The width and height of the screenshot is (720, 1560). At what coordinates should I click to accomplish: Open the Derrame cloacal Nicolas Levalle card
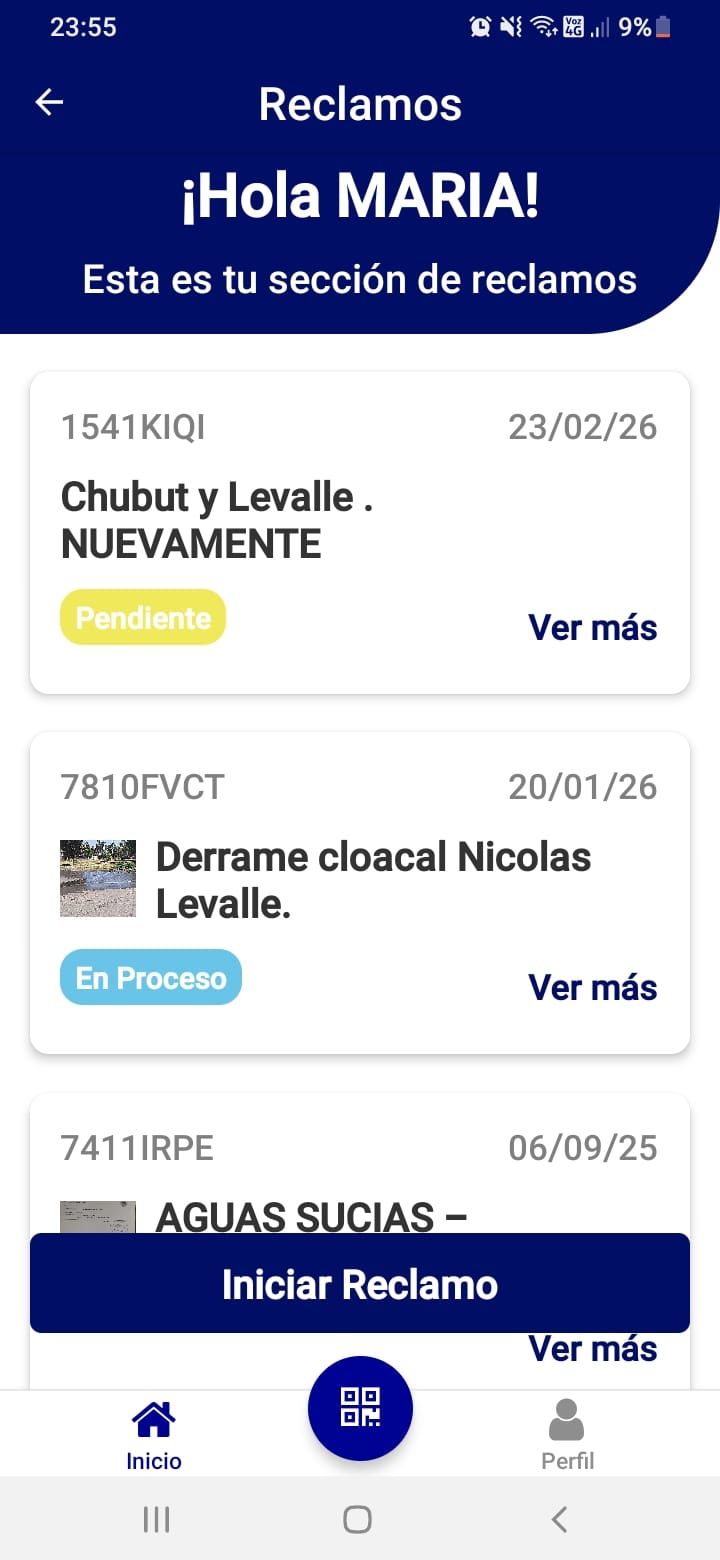[373, 880]
